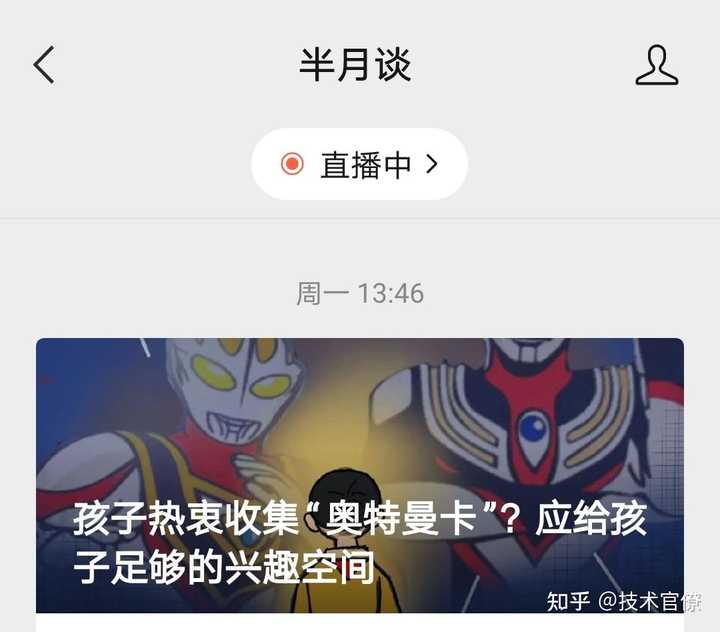Go back using the top-left arrow
The width and height of the screenshot is (720, 632).
point(44,65)
